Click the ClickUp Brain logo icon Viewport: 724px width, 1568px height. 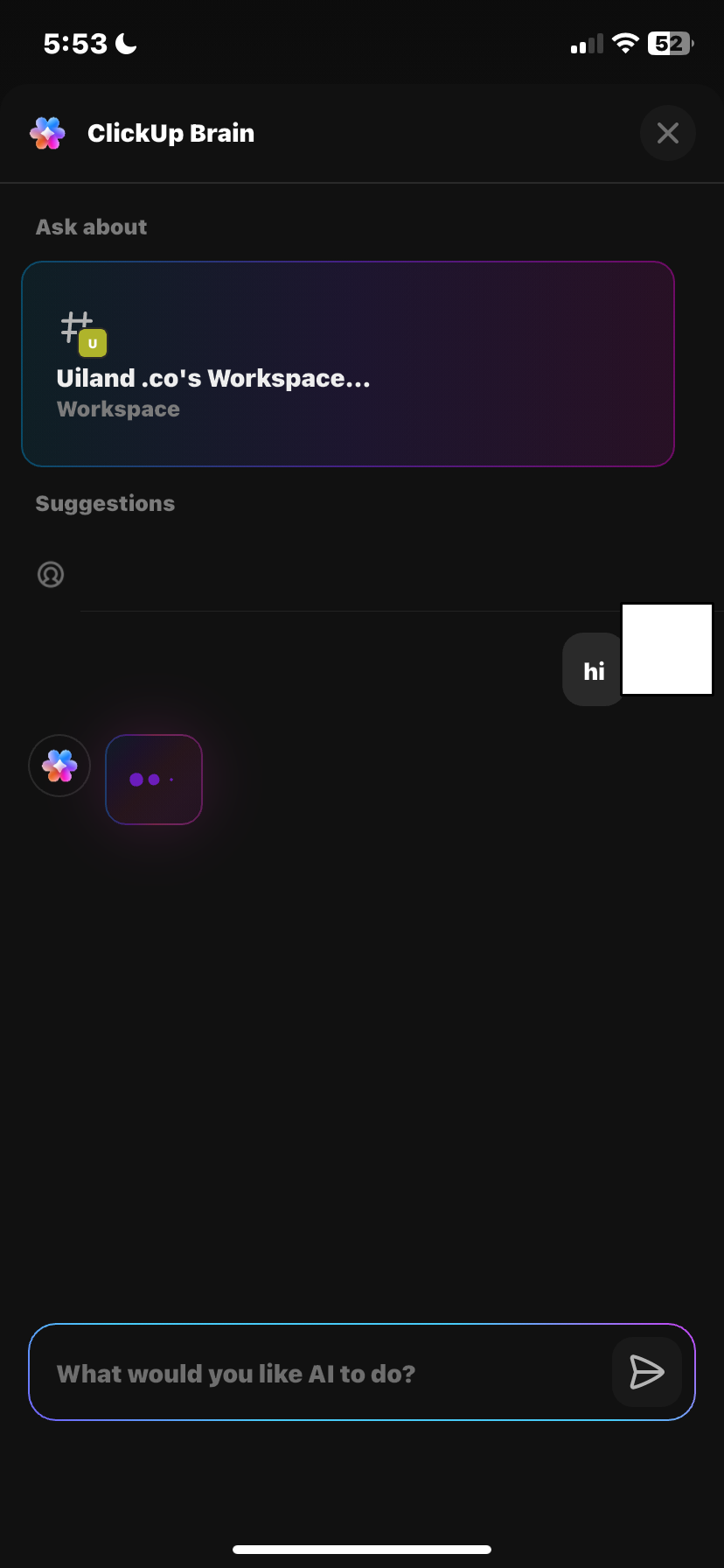click(47, 133)
